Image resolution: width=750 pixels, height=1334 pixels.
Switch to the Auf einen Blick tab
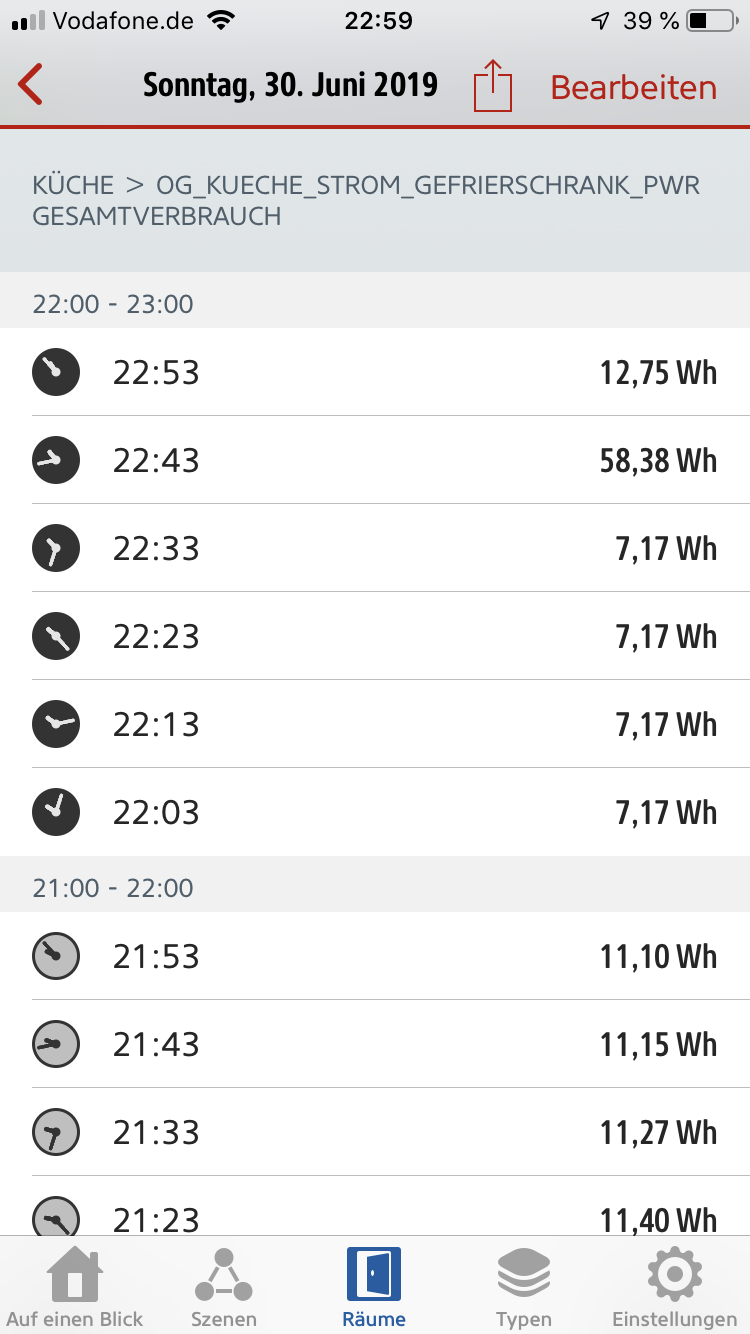[75, 1287]
